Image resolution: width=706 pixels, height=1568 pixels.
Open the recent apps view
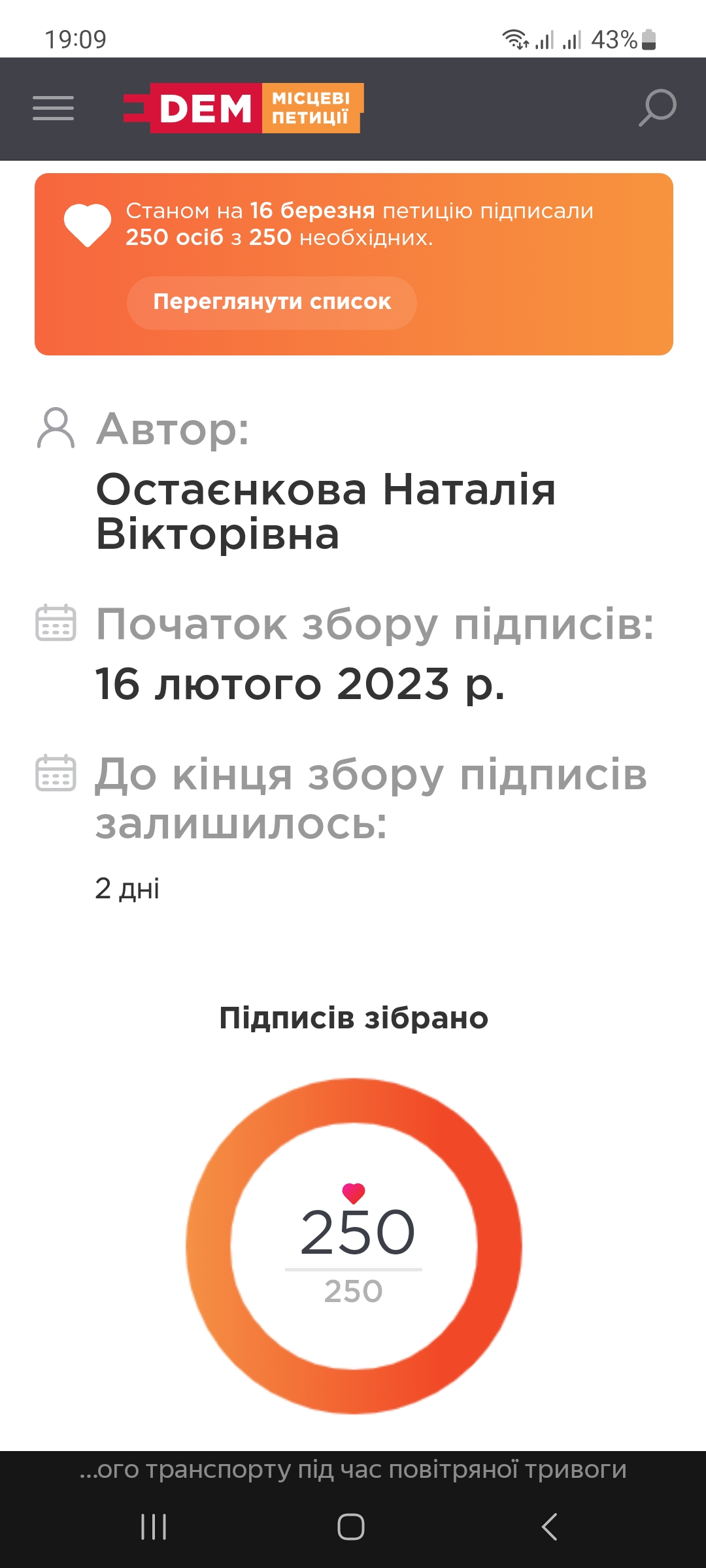tap(154, 1527)
